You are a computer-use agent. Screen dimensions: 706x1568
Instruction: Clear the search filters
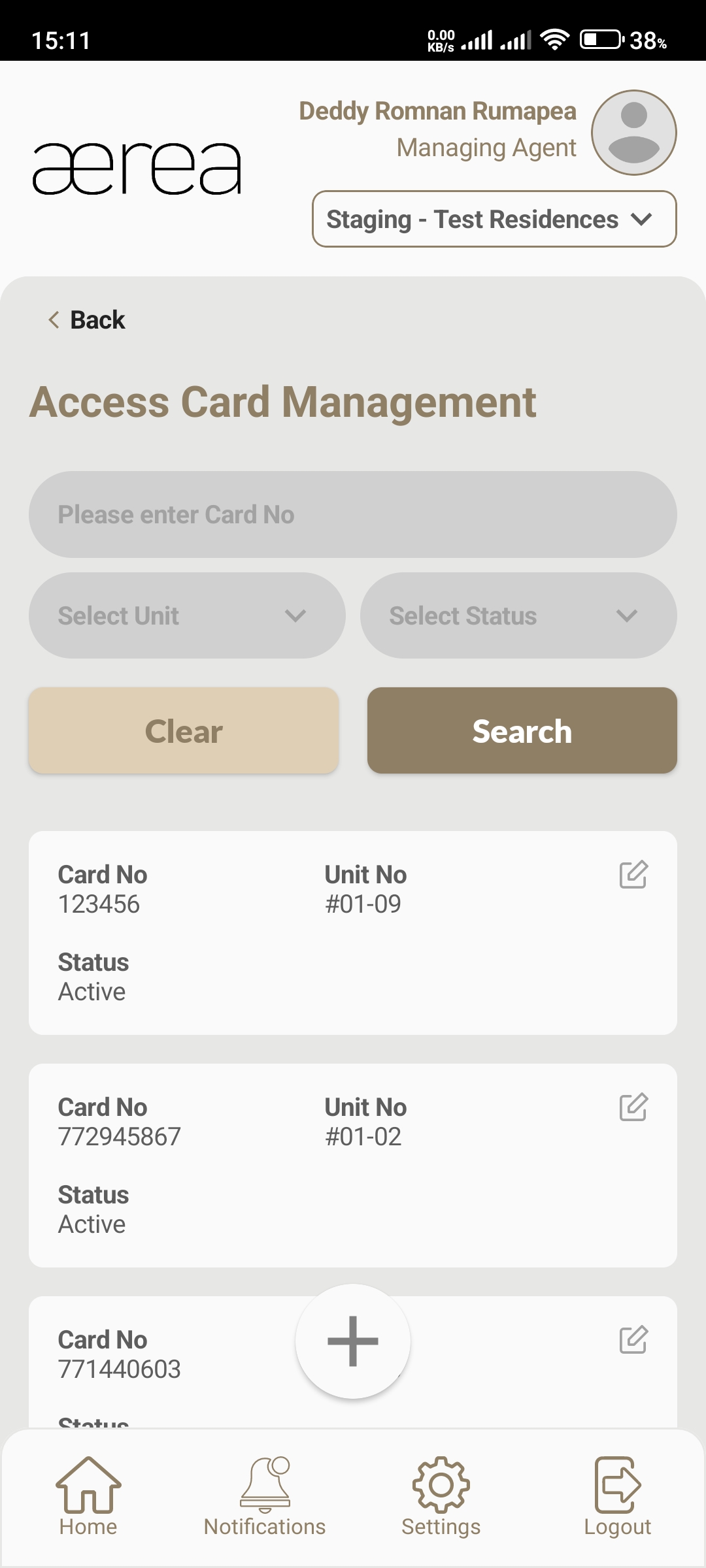184,730
